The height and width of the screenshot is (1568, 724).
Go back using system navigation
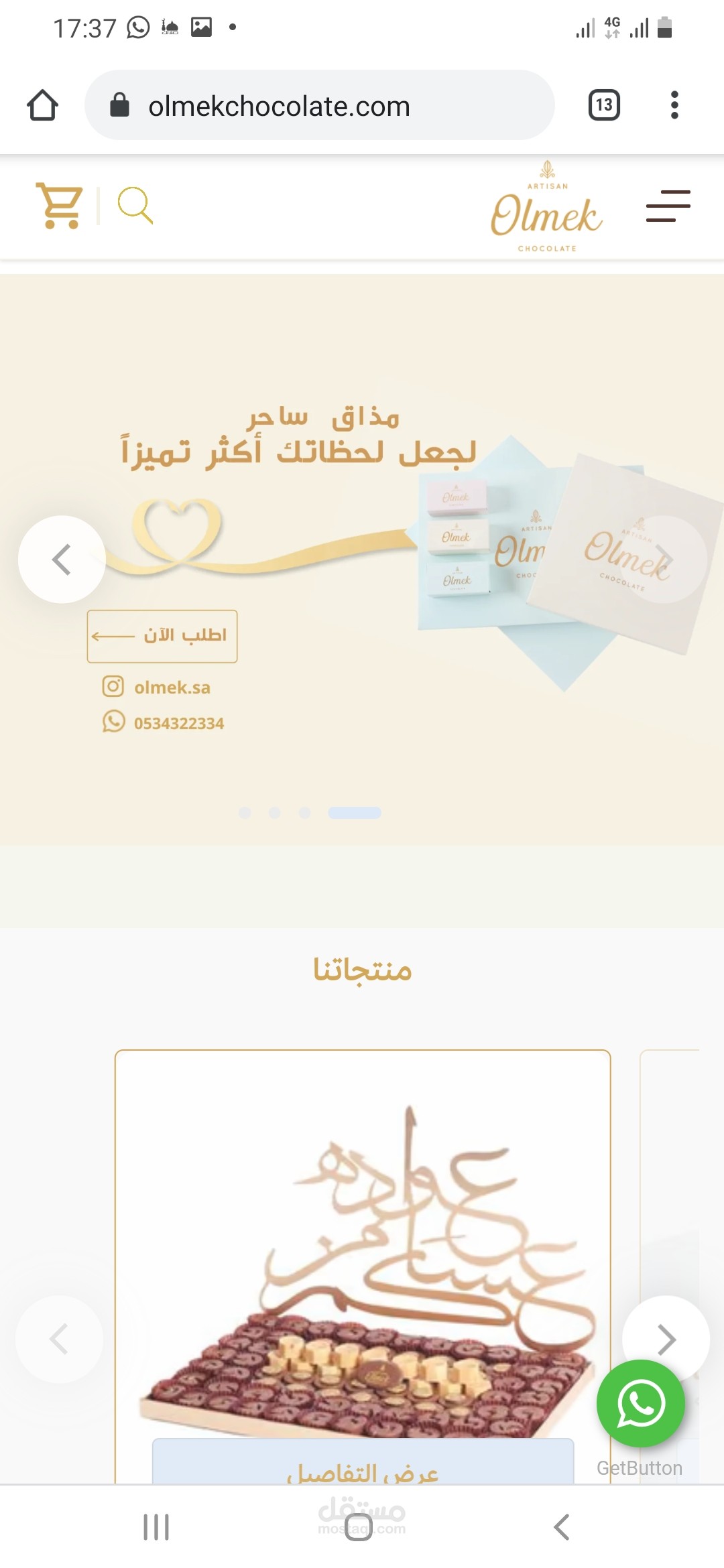[562, 1527]
